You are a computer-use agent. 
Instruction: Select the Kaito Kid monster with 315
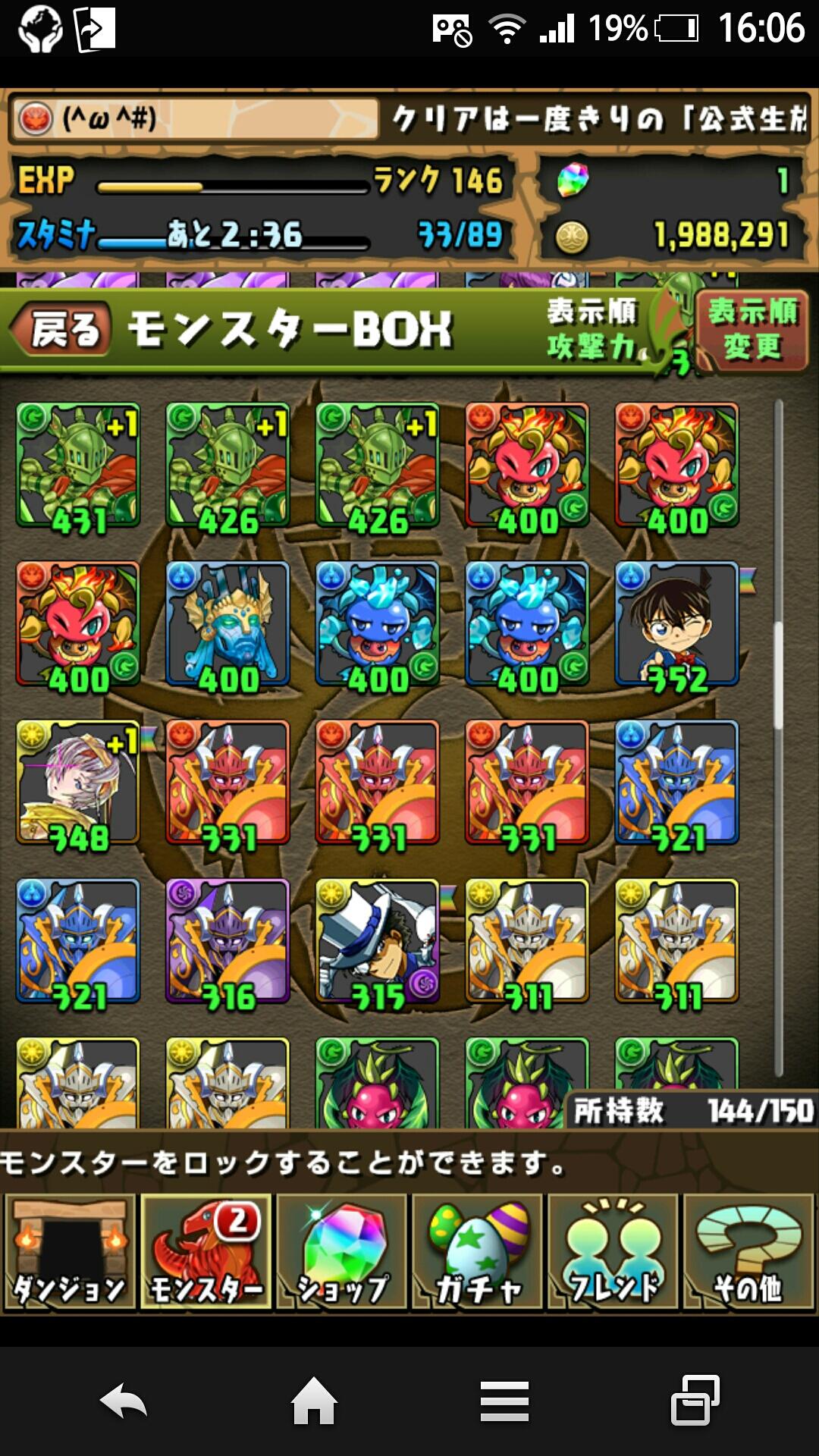(x=378, y=941)
